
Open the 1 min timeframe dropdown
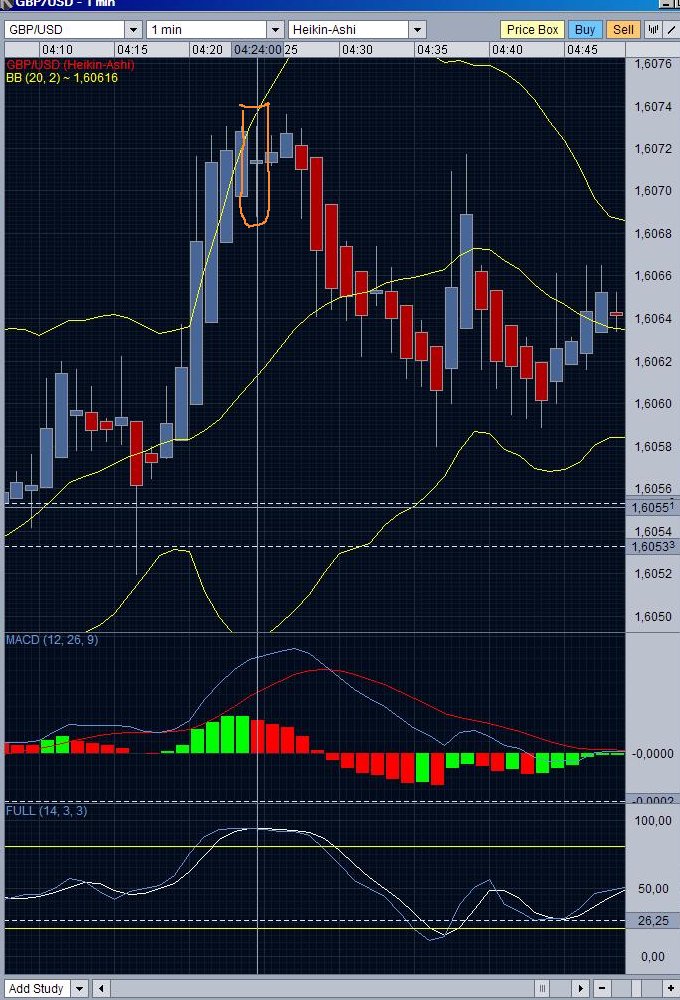[275, 30]
